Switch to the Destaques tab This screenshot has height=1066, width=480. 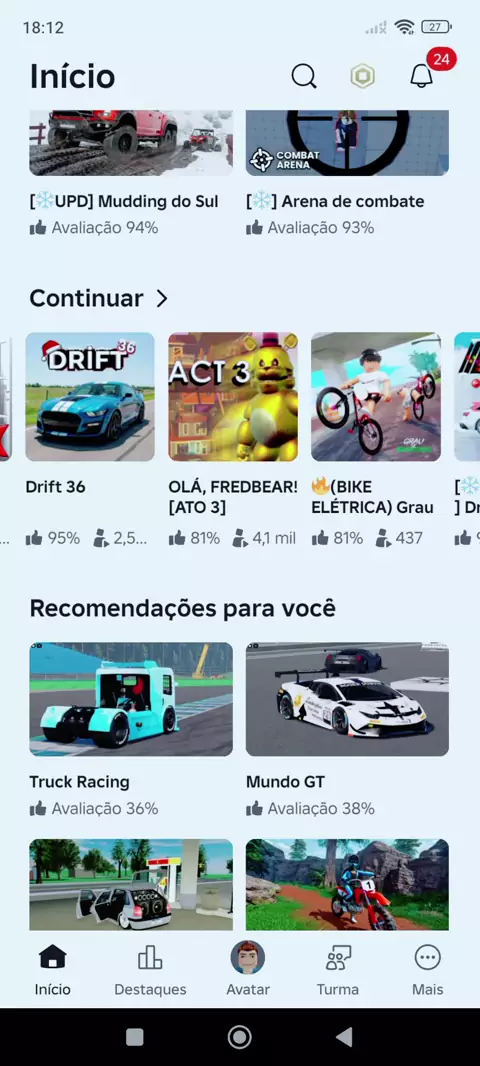pyautogui.click(x=150, y=970)
